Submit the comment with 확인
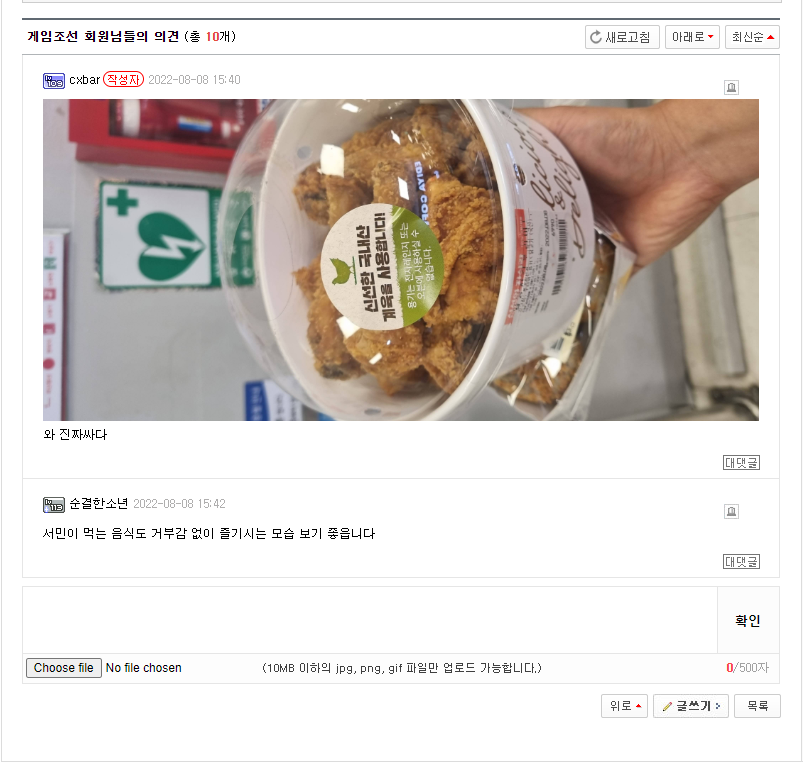Viewport: 803px width, 775px height. 748,621
